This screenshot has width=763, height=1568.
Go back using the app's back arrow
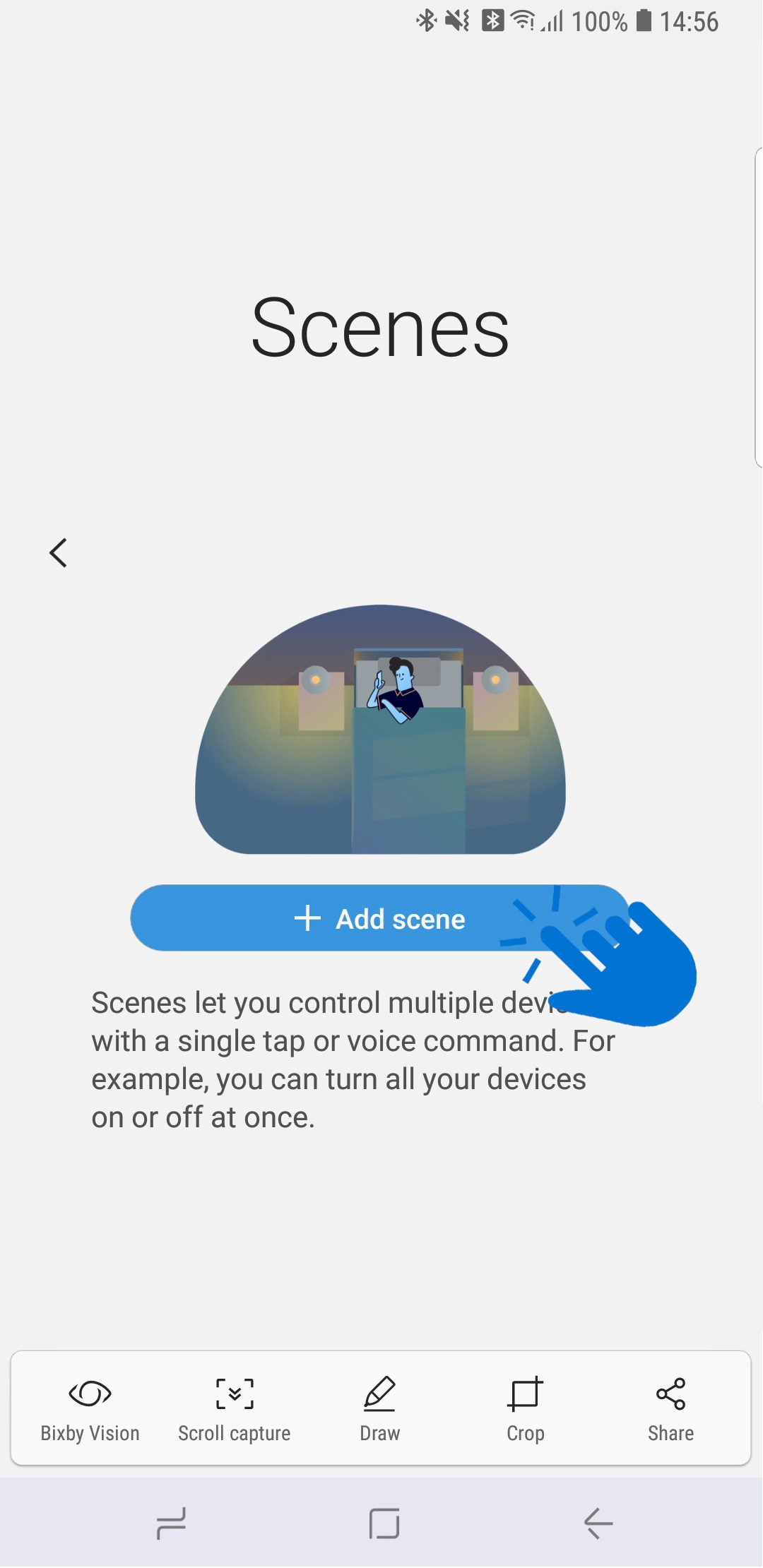coord(58,552)
